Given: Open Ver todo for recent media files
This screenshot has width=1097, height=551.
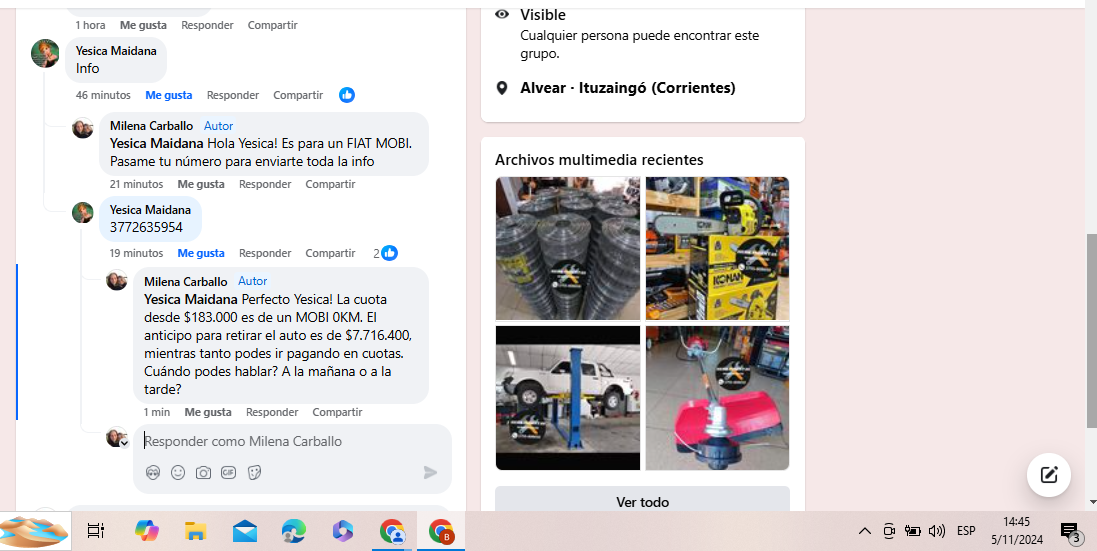Looking at the screenshot, I should tap(642, 502).
